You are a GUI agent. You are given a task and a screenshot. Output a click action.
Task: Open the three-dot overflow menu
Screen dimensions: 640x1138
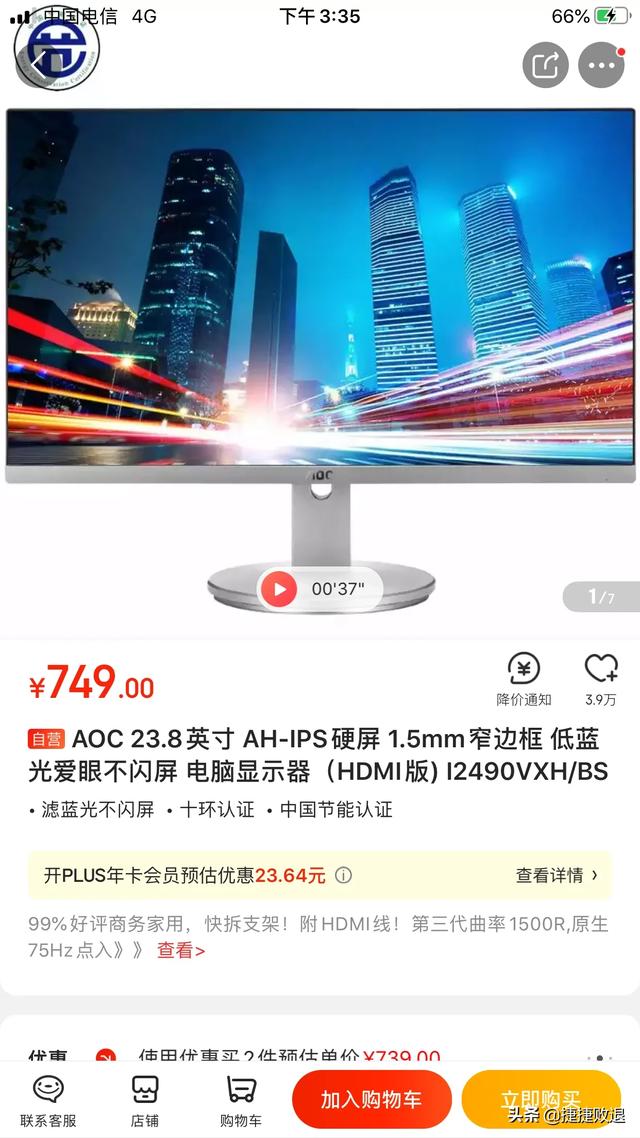(601, 66)
